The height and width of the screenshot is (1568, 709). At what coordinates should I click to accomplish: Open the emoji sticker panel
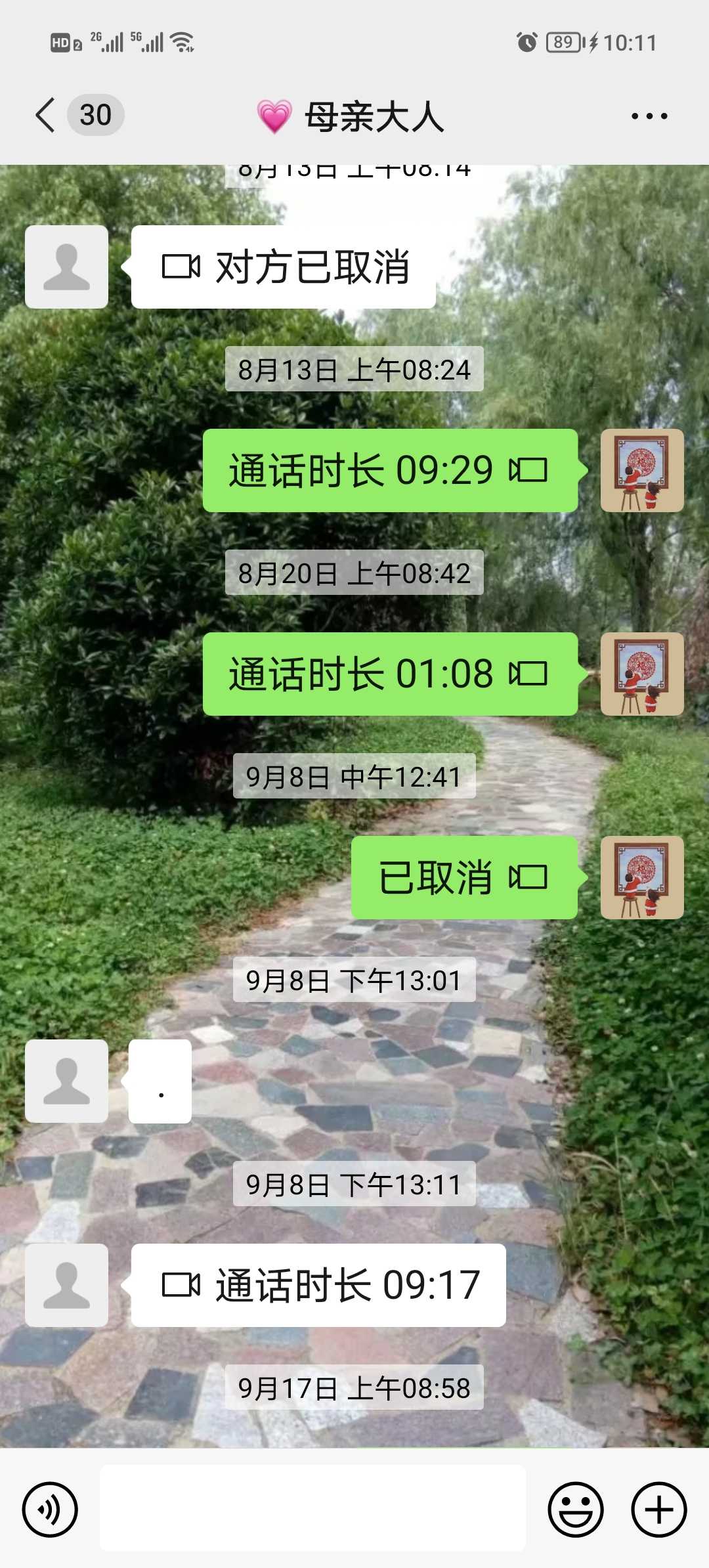coord(576,1509)
